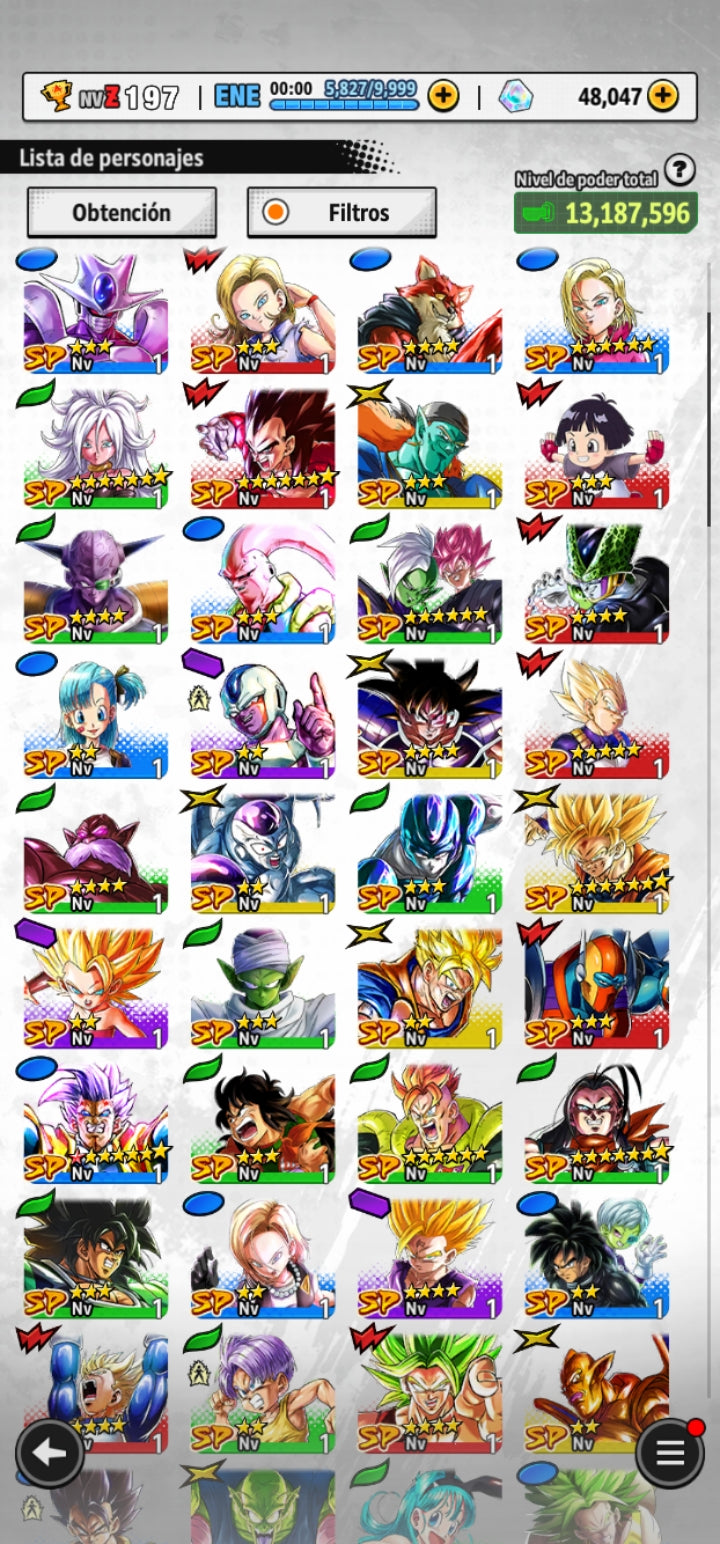The width and height of the screenshot is (720, 1544).
Task: Select the Captain Ginyu character card
Action: click(x=95, y=582)
